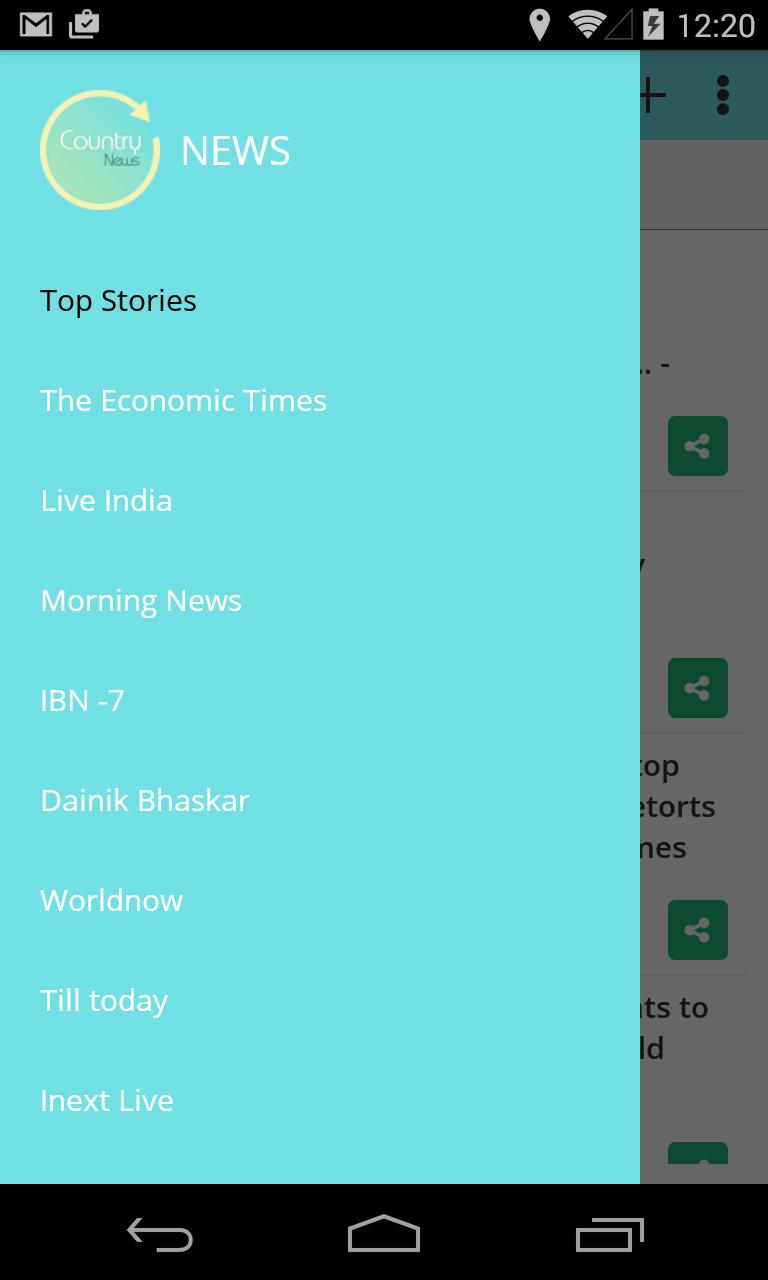Open the add (+) action in the top bar
768x1280 pixels.
tap(650, 95)
